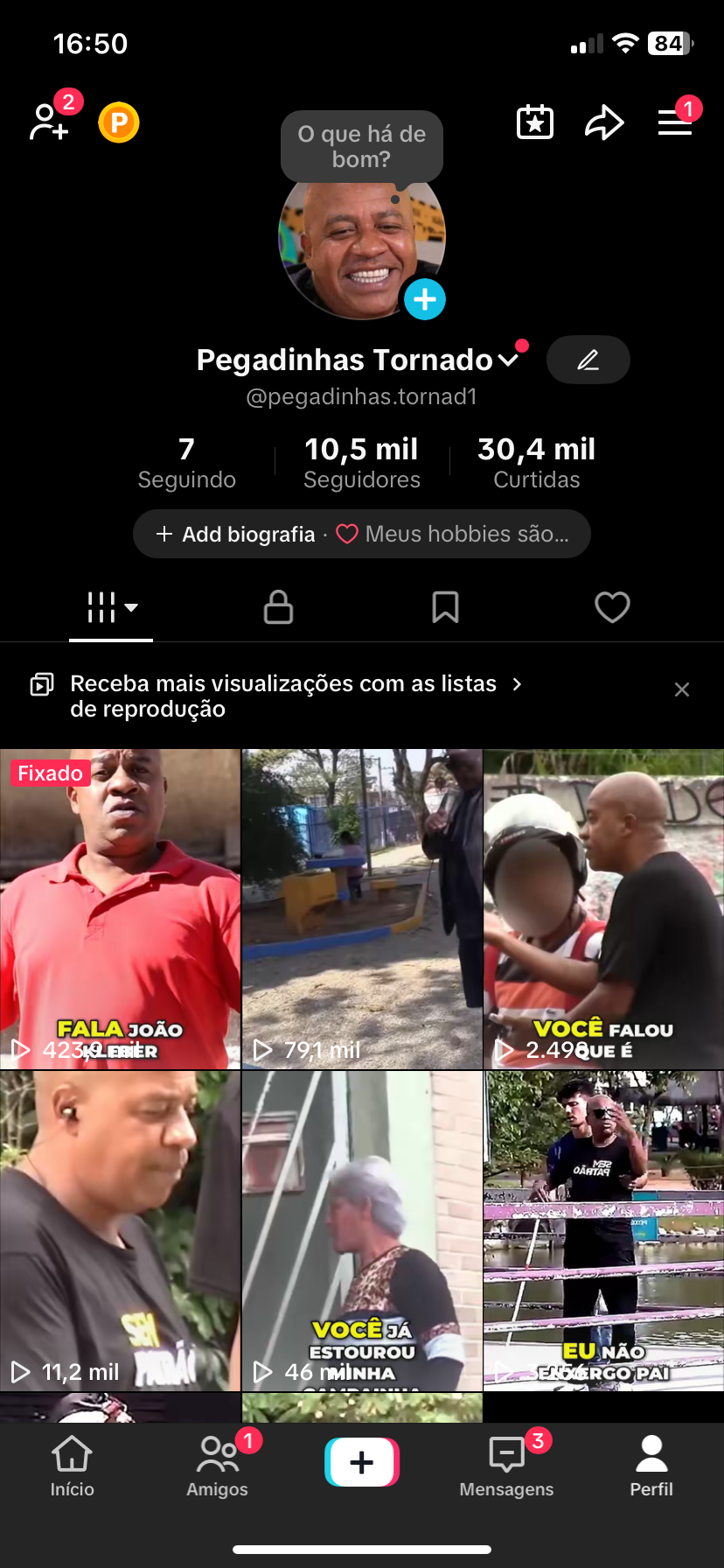
Task: View the 7 Seguindo list
Action: tap(186, 463)
